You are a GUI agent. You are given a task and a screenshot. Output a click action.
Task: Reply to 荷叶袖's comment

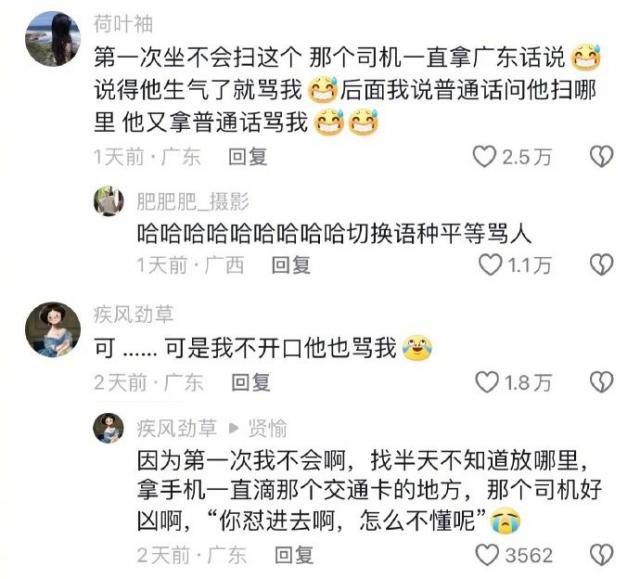click(x=247, y=157)
